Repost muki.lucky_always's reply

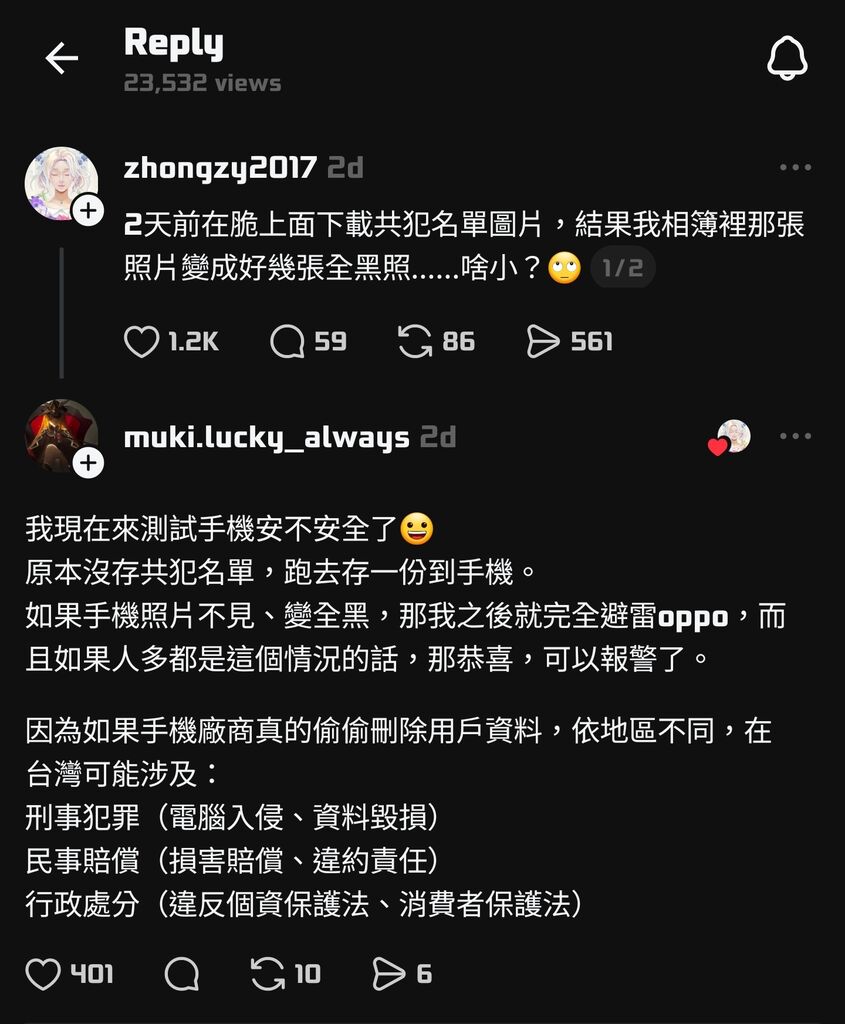tap(267, 973)
